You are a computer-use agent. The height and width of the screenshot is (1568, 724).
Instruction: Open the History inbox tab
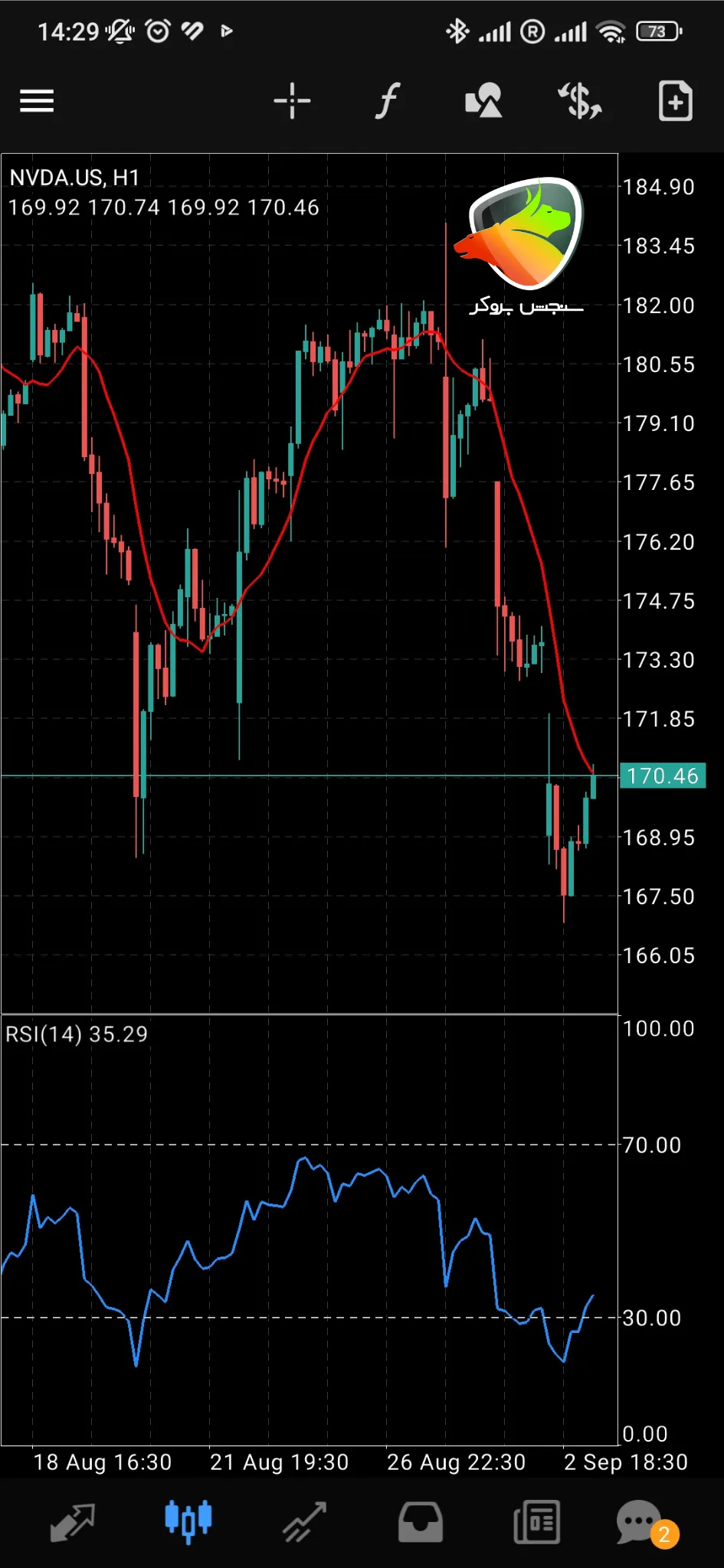(x=420, y=1522)
